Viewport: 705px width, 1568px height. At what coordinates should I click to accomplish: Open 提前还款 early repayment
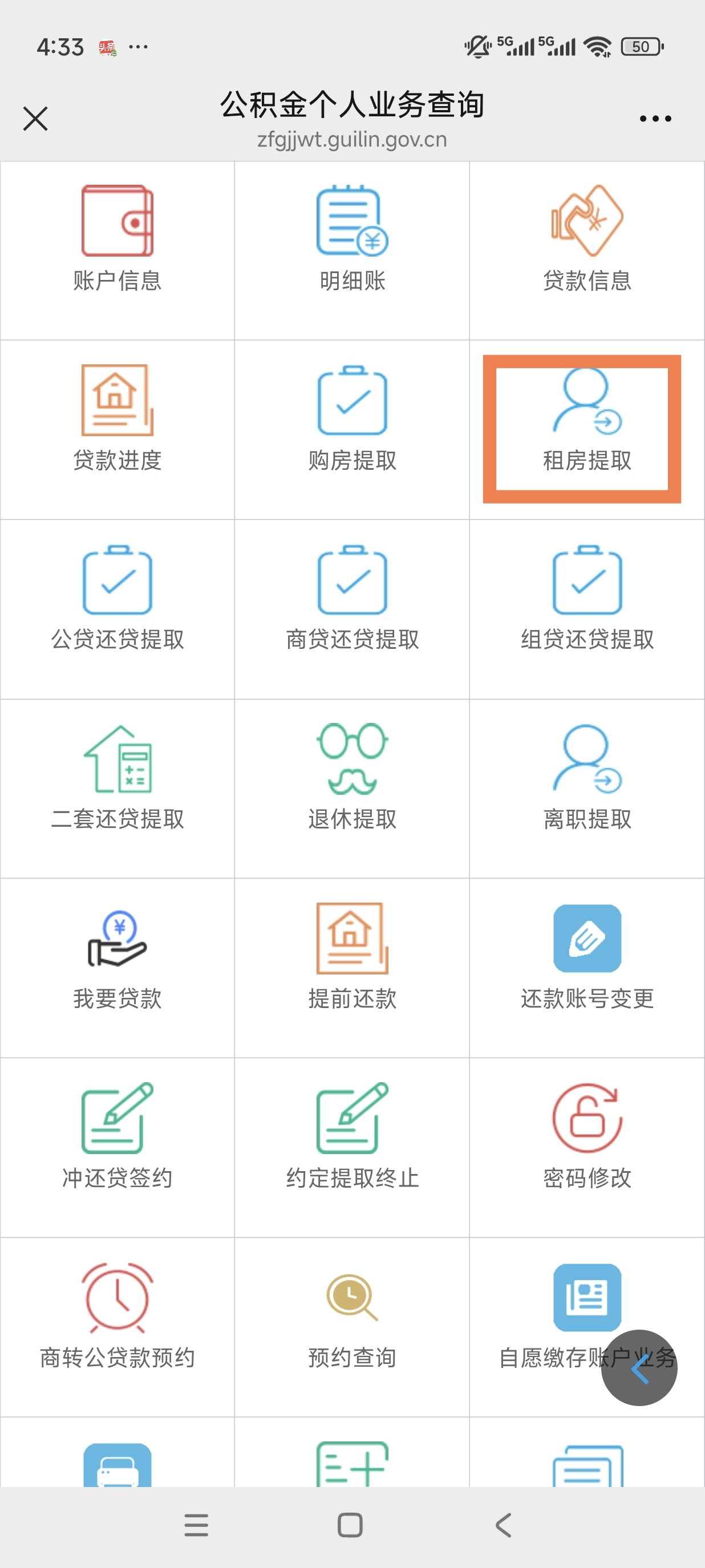[352, 958]
